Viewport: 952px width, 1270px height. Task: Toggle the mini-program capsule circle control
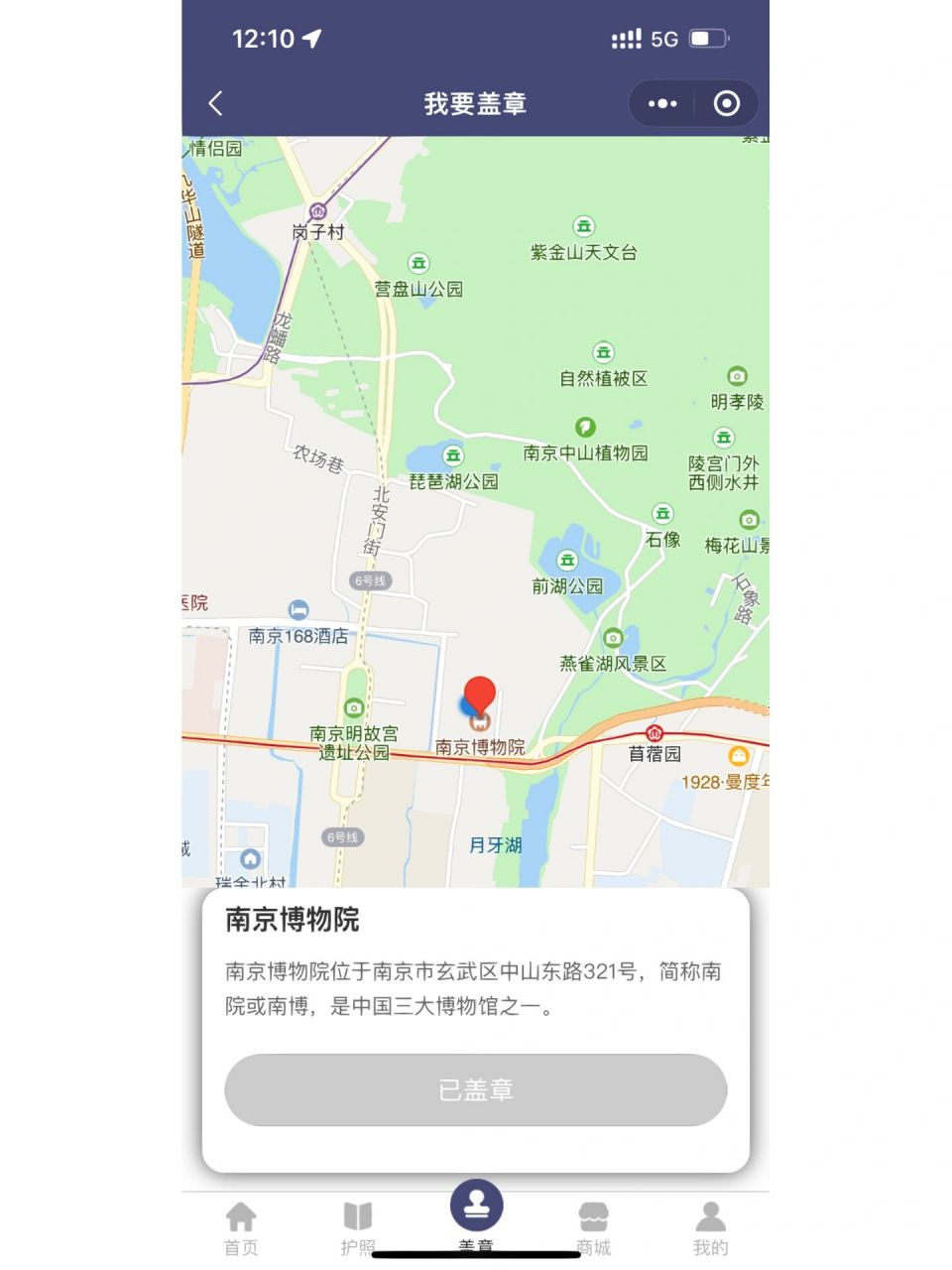pyautogui.click(x=727, y=103)
